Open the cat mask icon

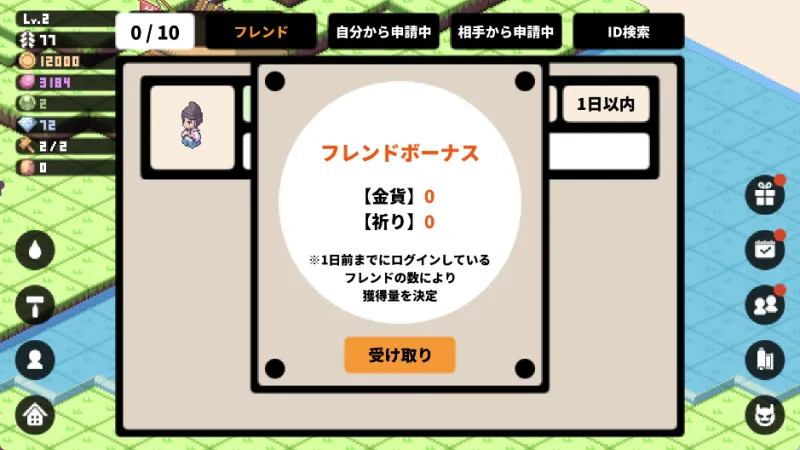tap(766, 413)
